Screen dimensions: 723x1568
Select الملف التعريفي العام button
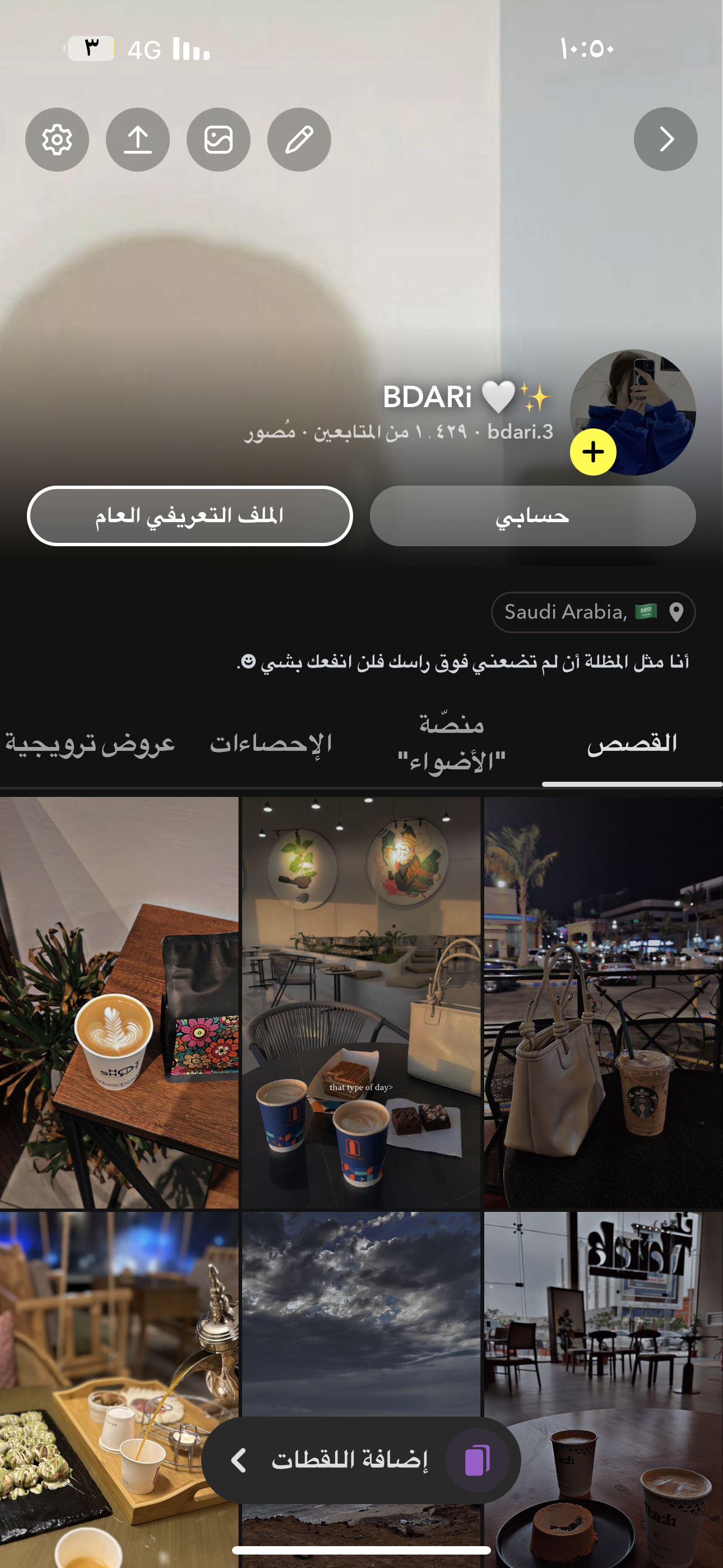coord(190,515)
